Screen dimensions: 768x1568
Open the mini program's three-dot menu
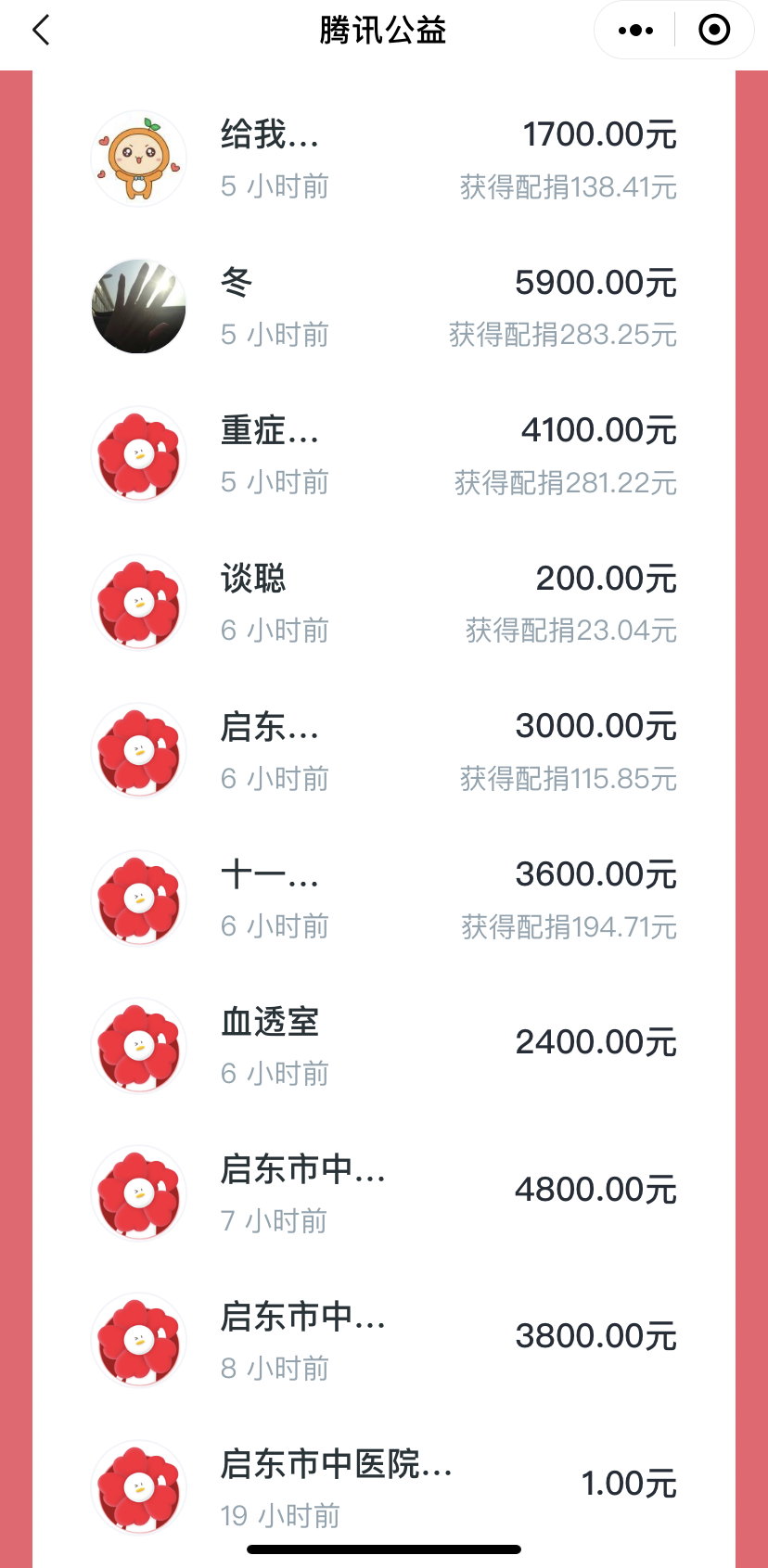point(635,31)
